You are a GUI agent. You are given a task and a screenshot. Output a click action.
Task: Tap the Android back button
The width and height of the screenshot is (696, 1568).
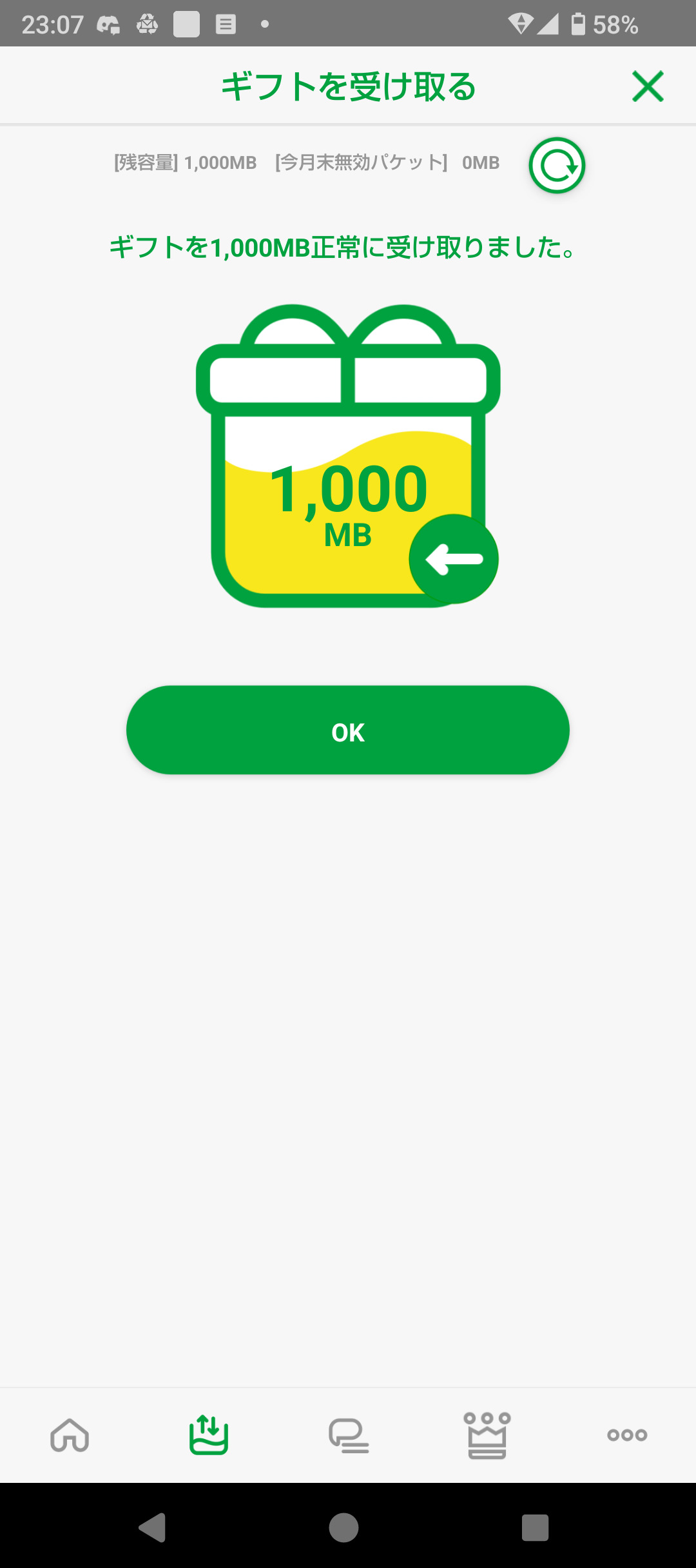pyautogui.click(x=153, y=1527)
